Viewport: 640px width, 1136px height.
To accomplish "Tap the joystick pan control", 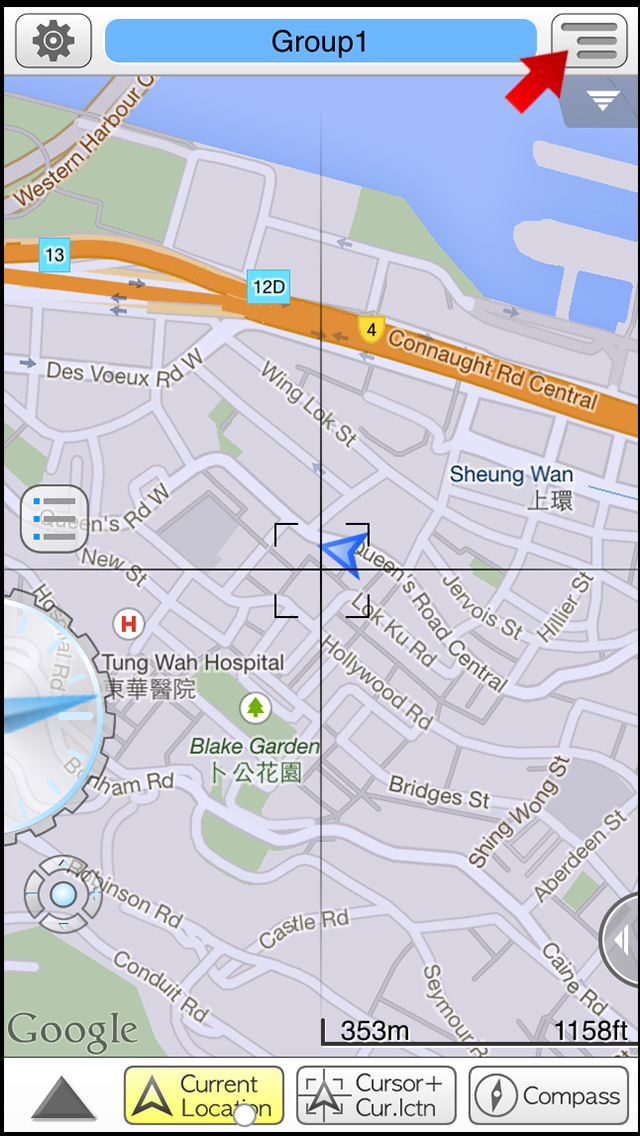I will point(63,894).
